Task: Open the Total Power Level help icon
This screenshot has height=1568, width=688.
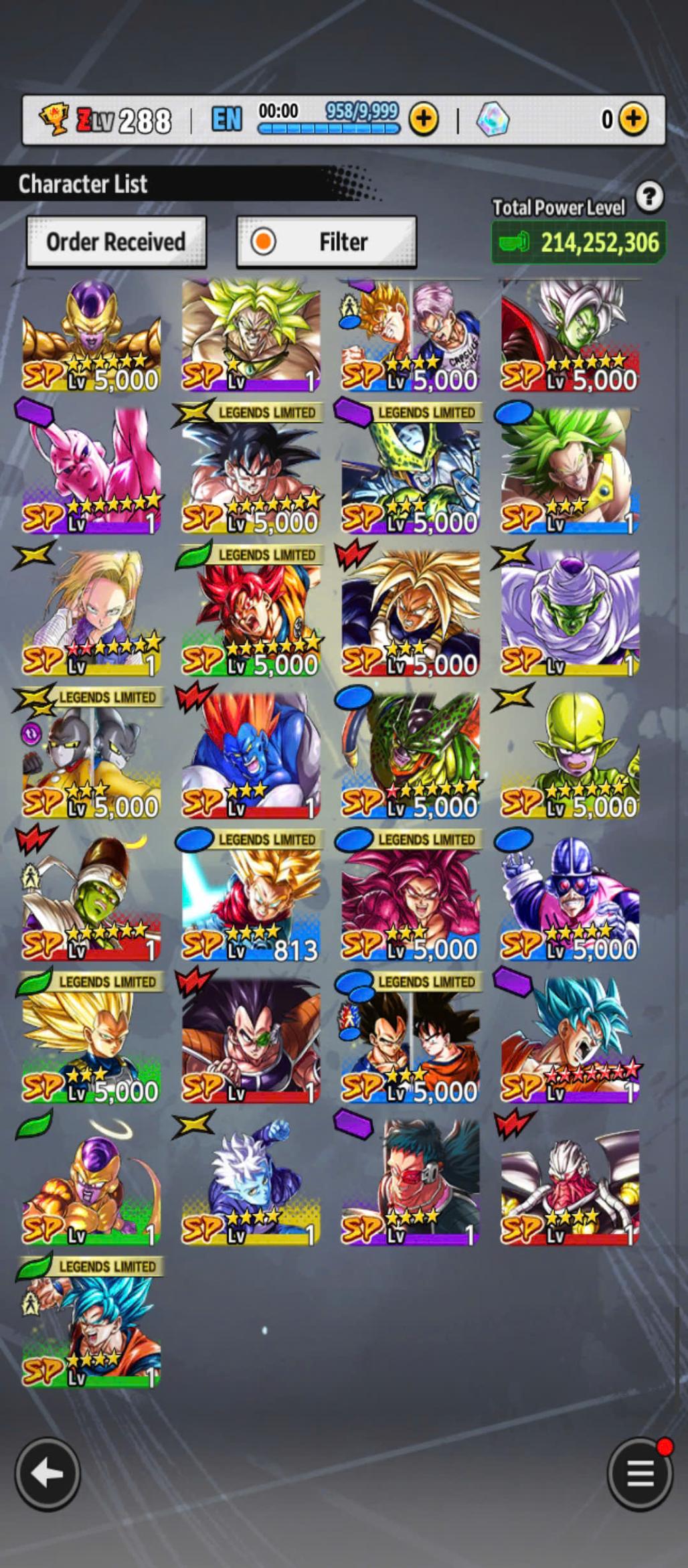Action: (x=649, y=197)
